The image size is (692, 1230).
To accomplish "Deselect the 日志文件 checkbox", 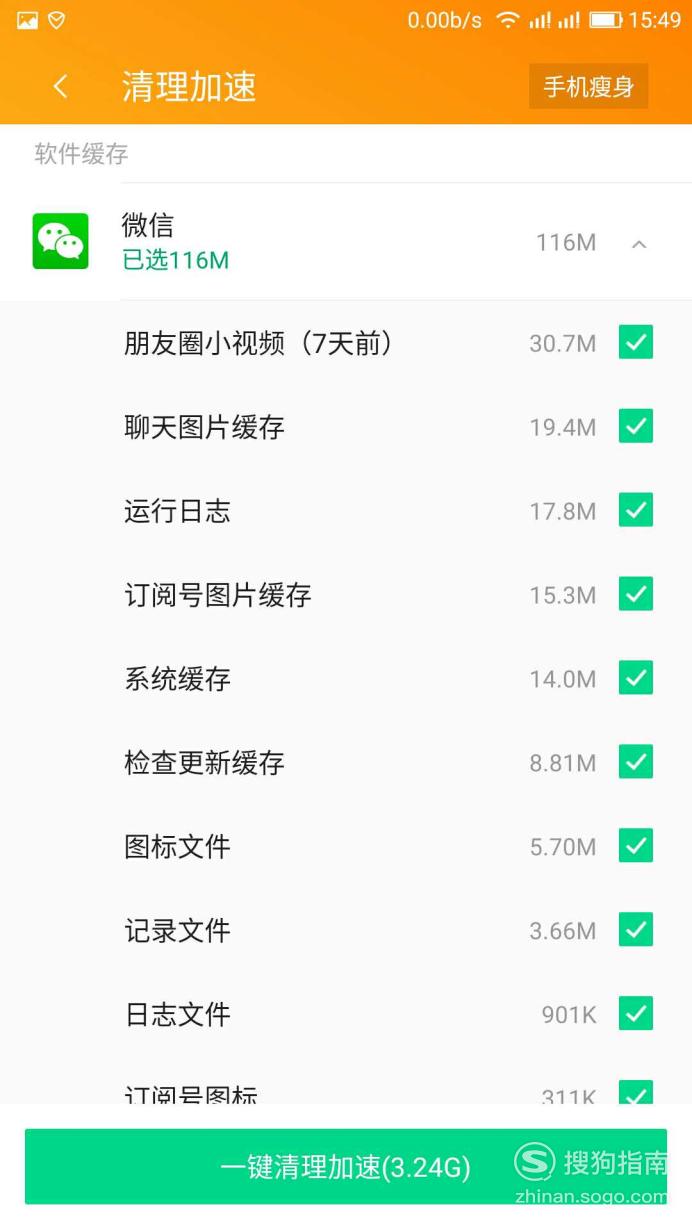I will click(x=636, y=1014).
